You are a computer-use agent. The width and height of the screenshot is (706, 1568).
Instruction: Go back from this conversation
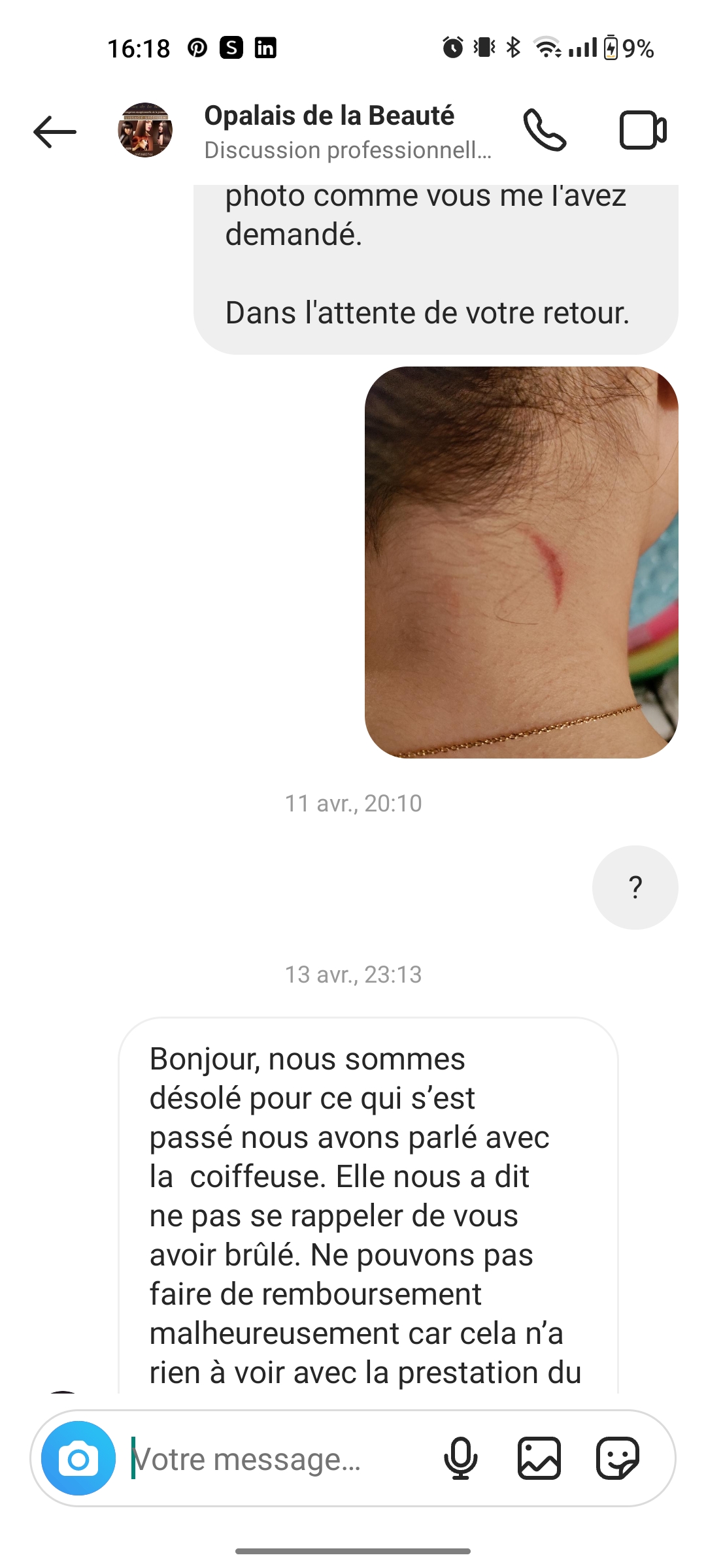pos(55,132)
